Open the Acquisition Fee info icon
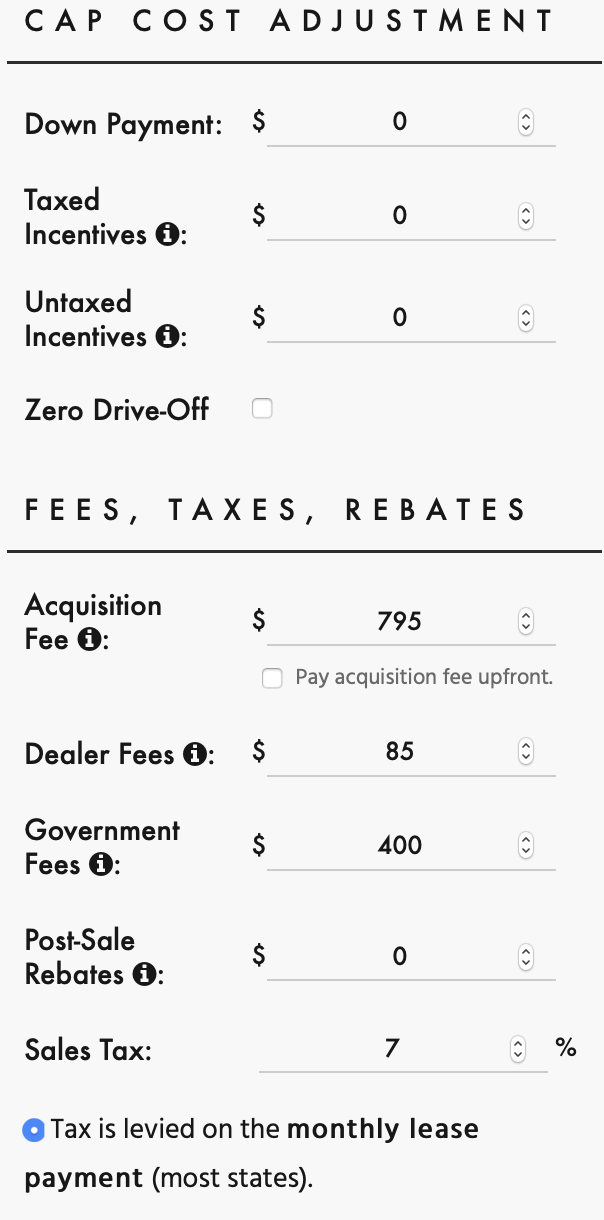The height and width of the screenshot is (1220, 604). pos(89,640)
